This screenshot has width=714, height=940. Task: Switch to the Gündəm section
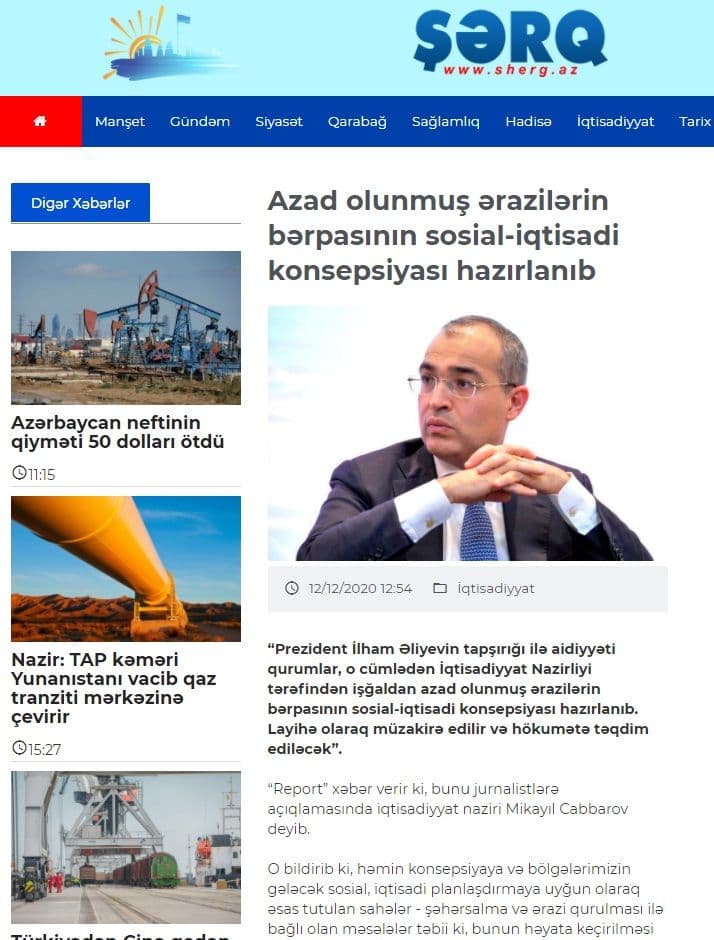[x=200, y=121]
